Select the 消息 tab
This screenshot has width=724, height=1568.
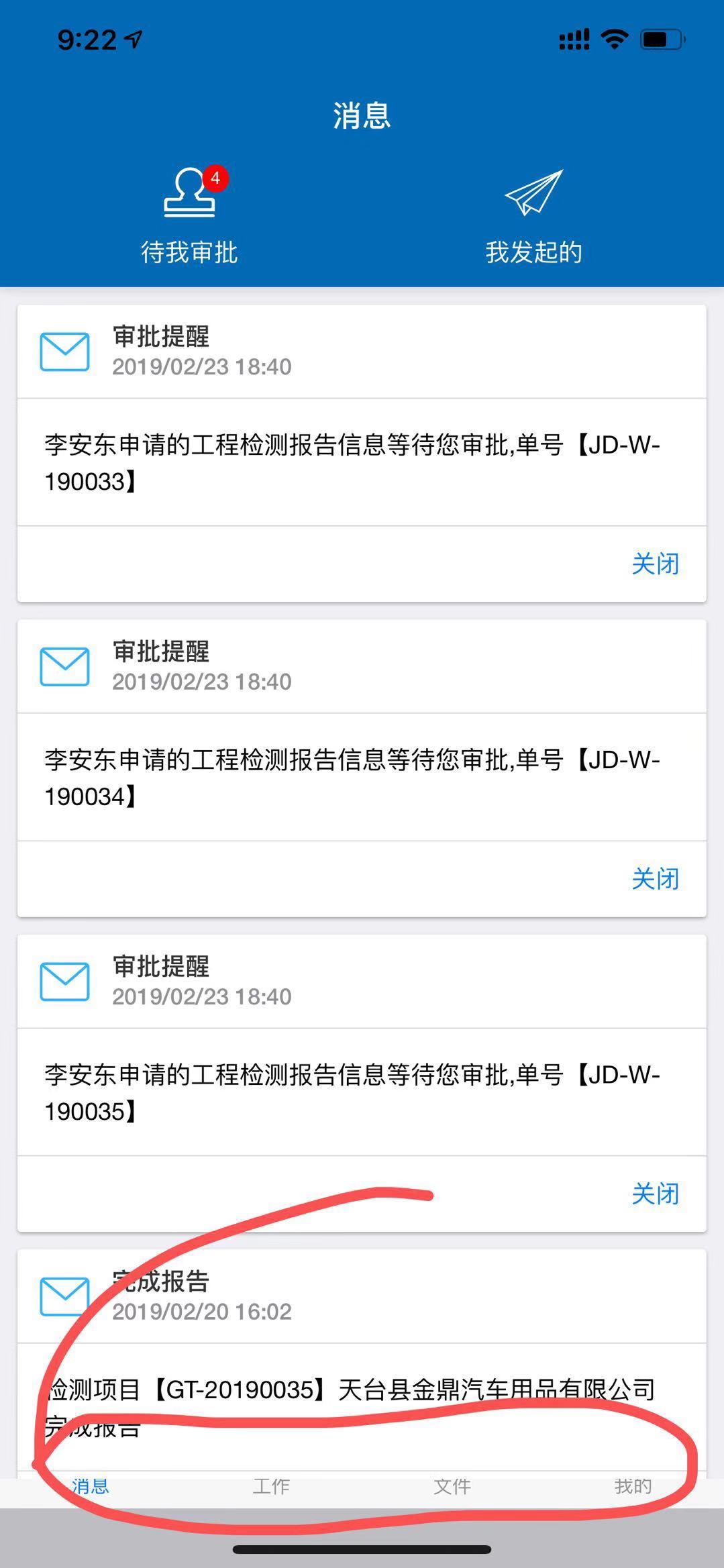coord(91,1486)
